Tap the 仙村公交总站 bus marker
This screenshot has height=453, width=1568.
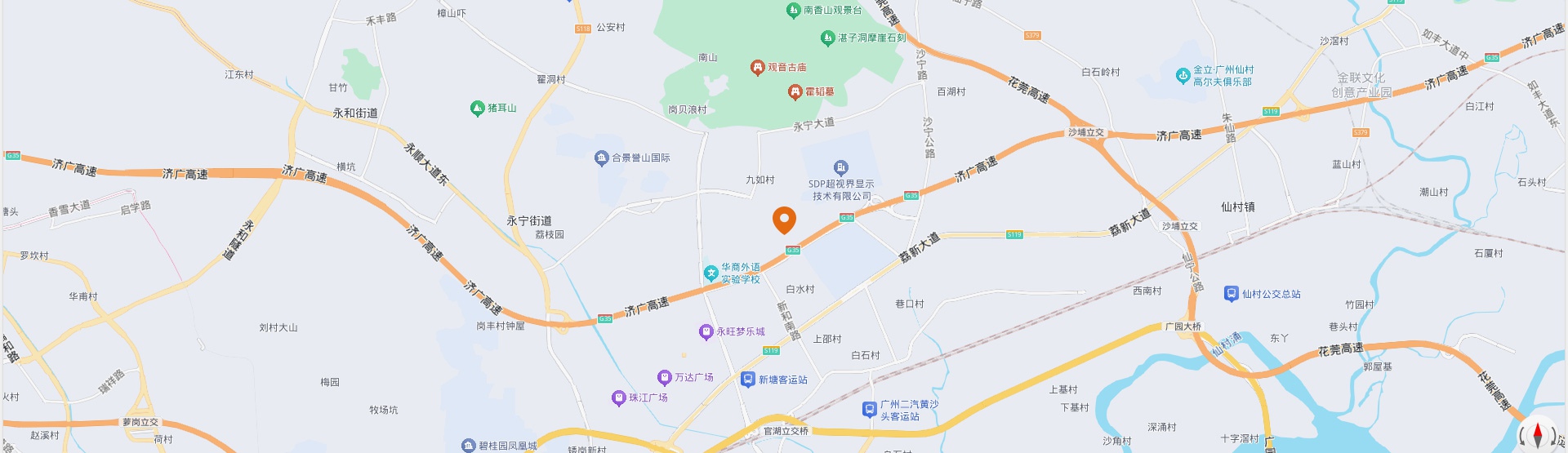click(1231, 294)
